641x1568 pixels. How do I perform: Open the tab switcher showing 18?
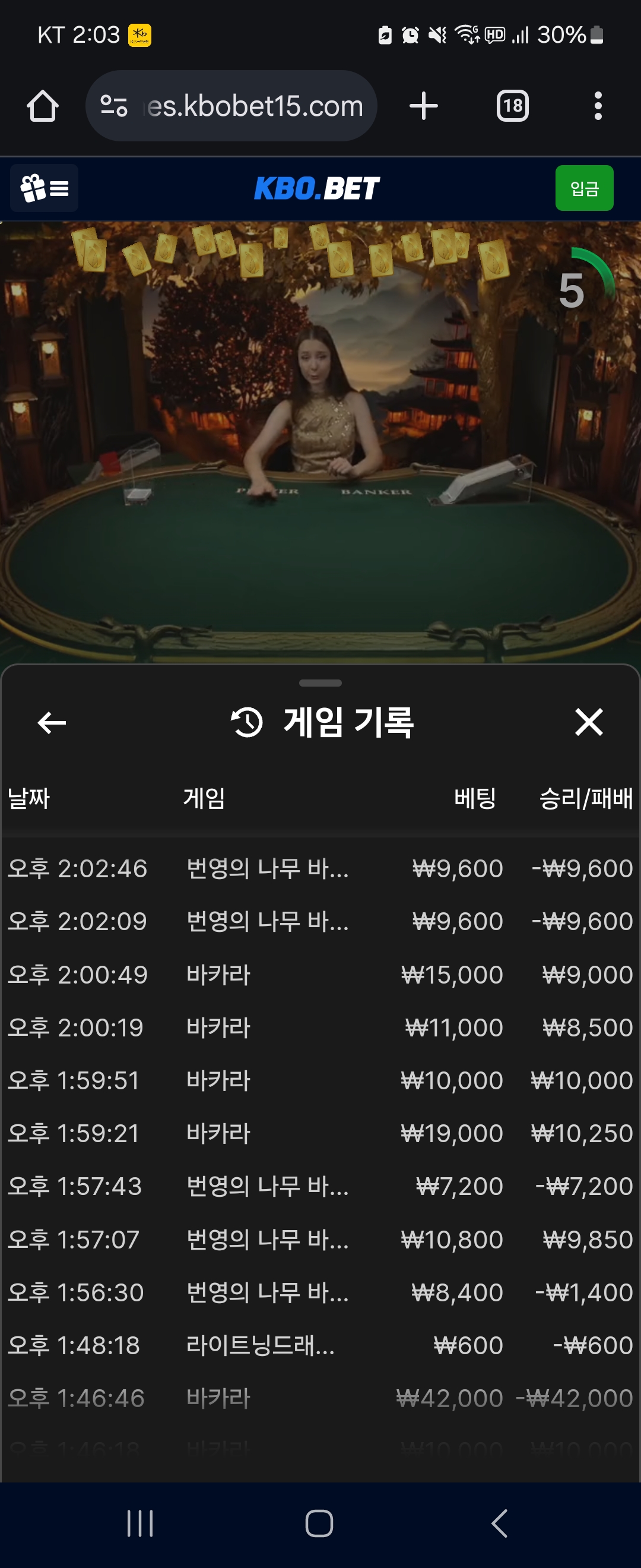(x=512, y=106)
